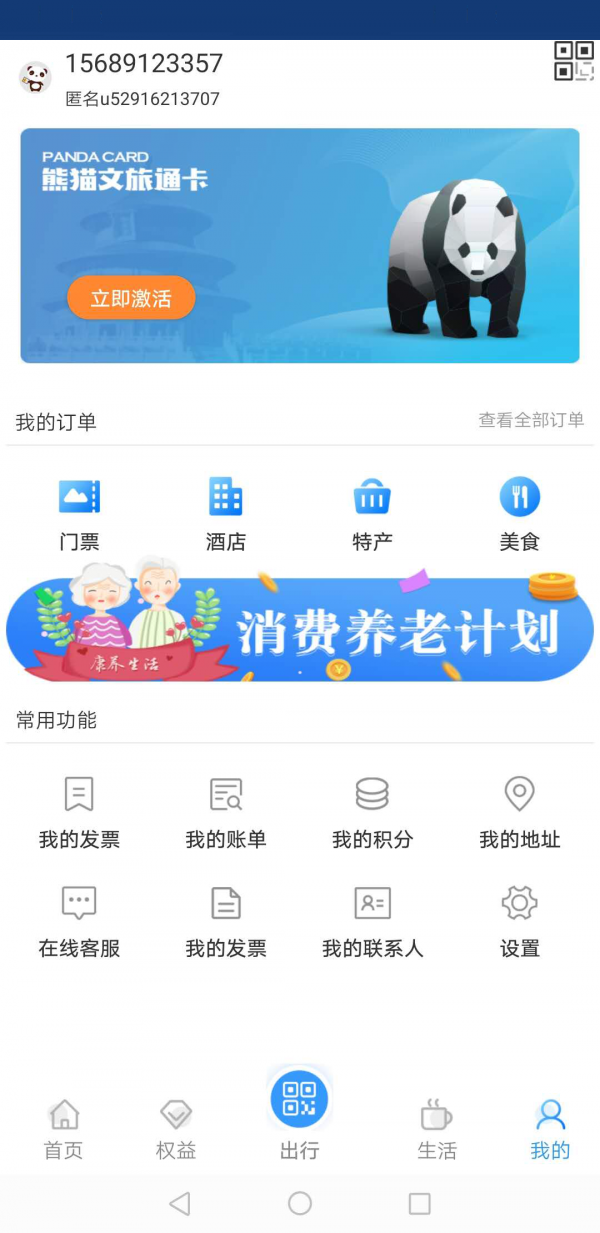Open 酒店 orders

[225, 513]
